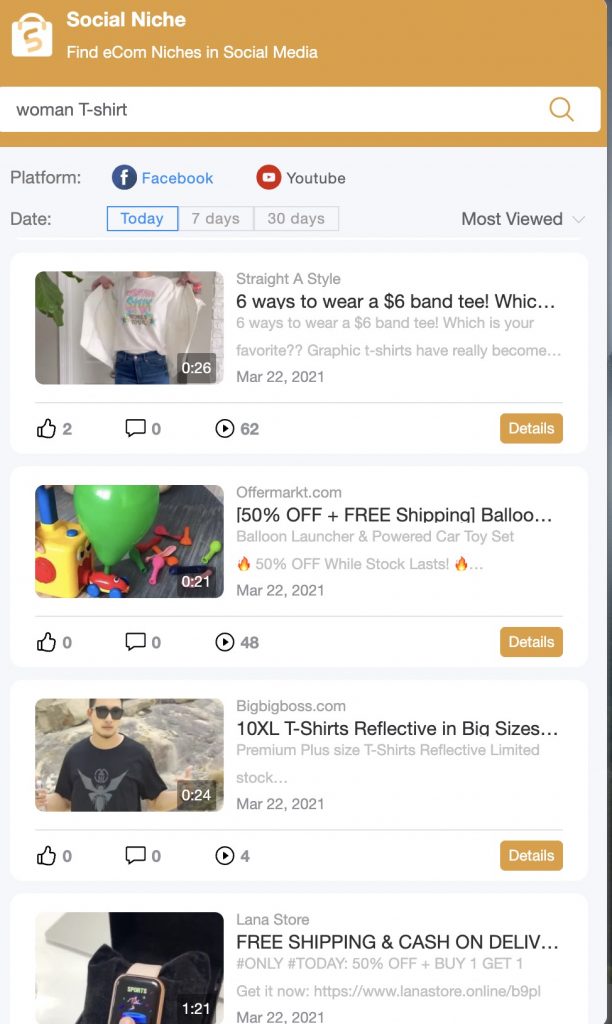Screen dimensions: 612x1024
Task: Switch platform to Youtube
Action: coord(301,178)
